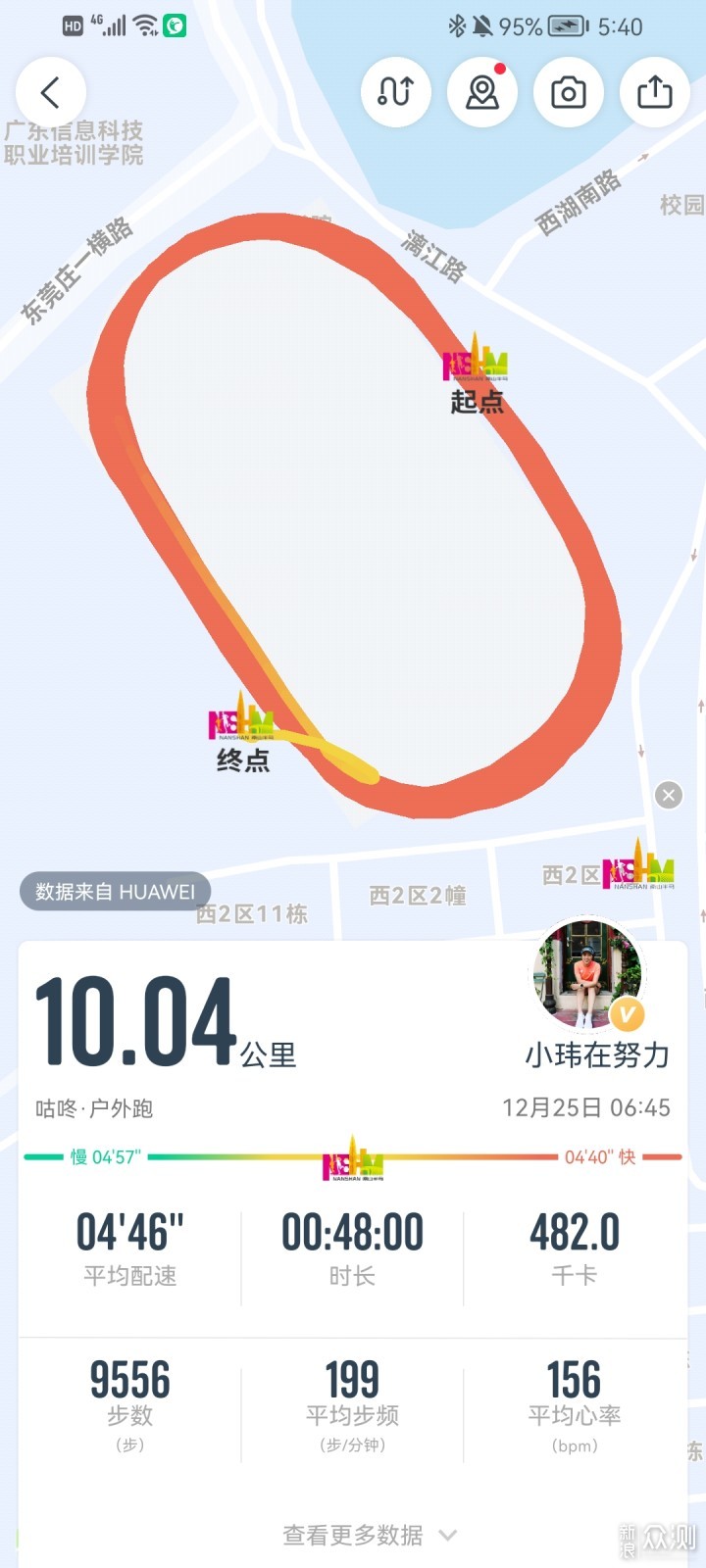This screenshot has width=706, height=1568.
Task: Open the route track playback icon
Action: point(396,93)
